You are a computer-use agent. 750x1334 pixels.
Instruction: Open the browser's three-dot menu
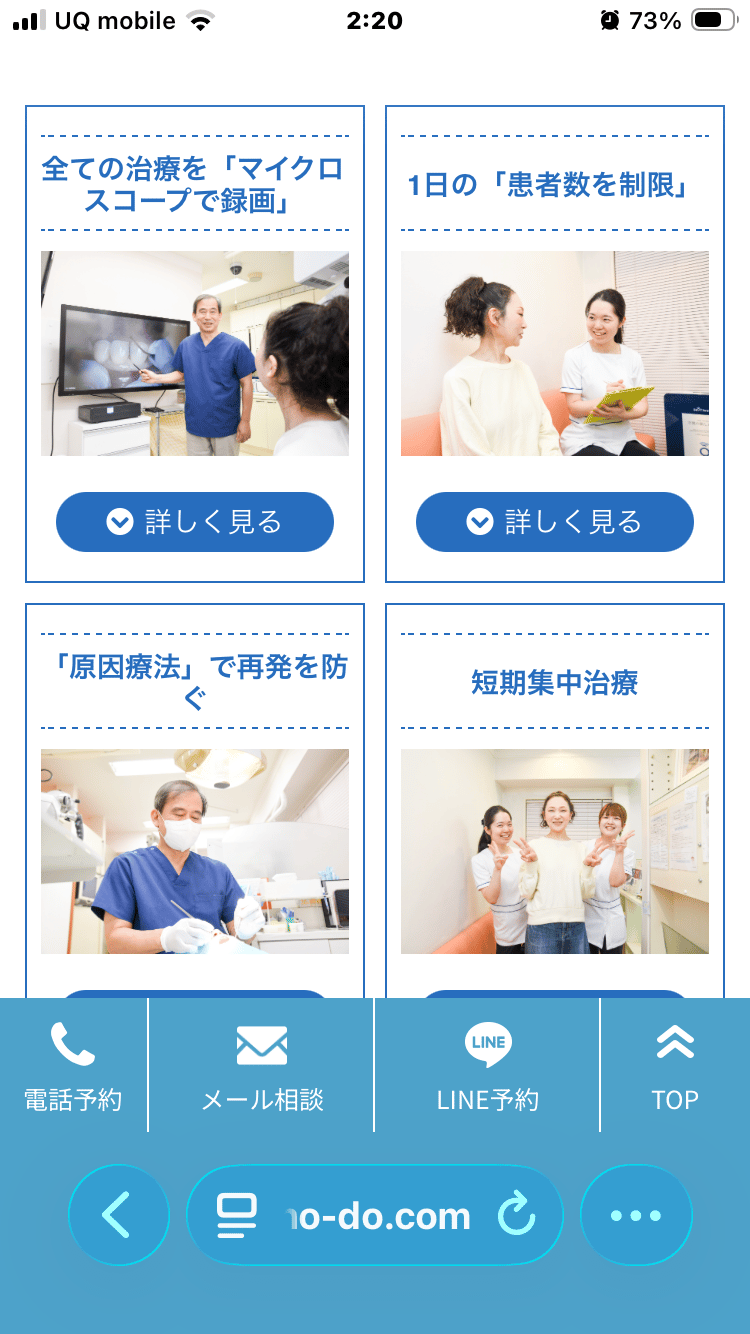(636, 1215)
